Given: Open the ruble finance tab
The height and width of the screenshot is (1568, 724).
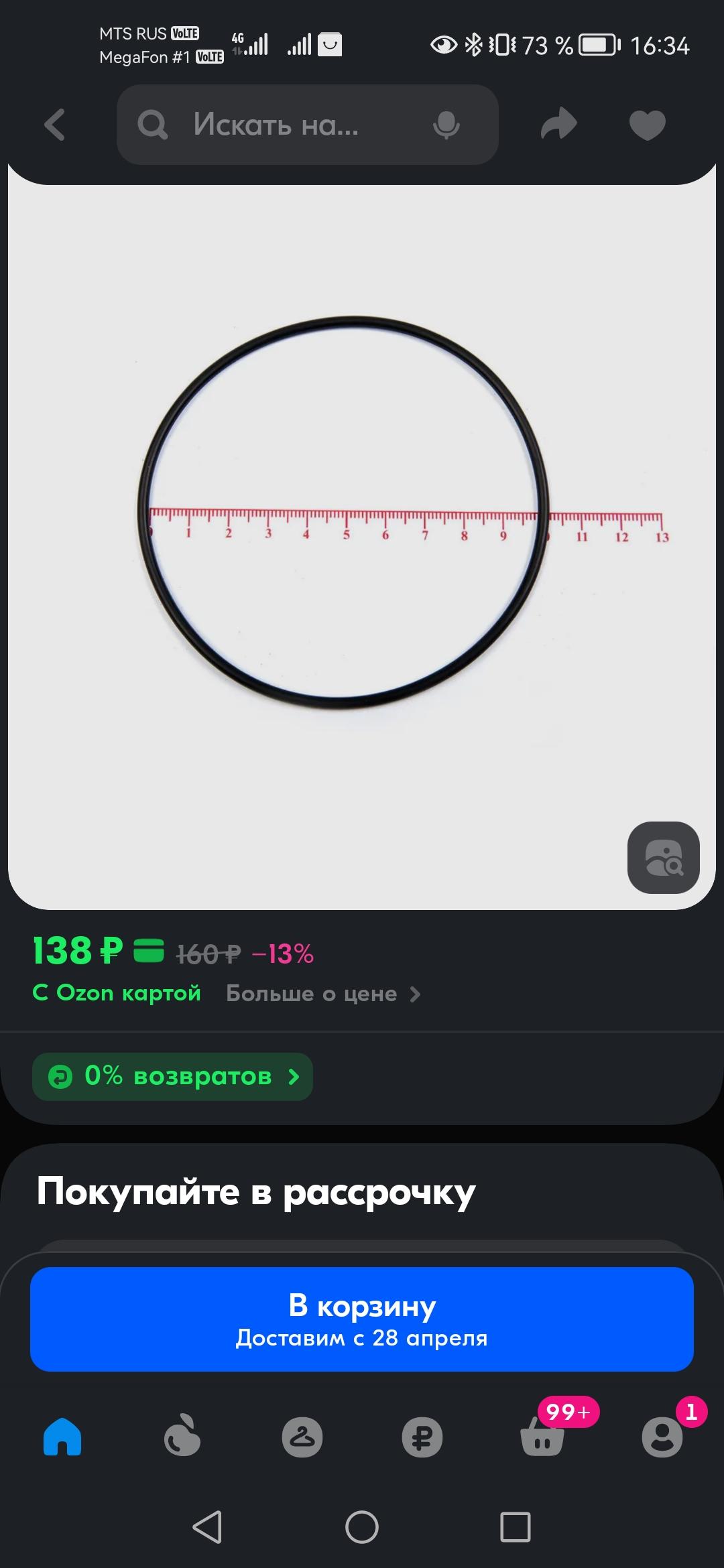Looking at the screenshot, I should [422, 1437].
